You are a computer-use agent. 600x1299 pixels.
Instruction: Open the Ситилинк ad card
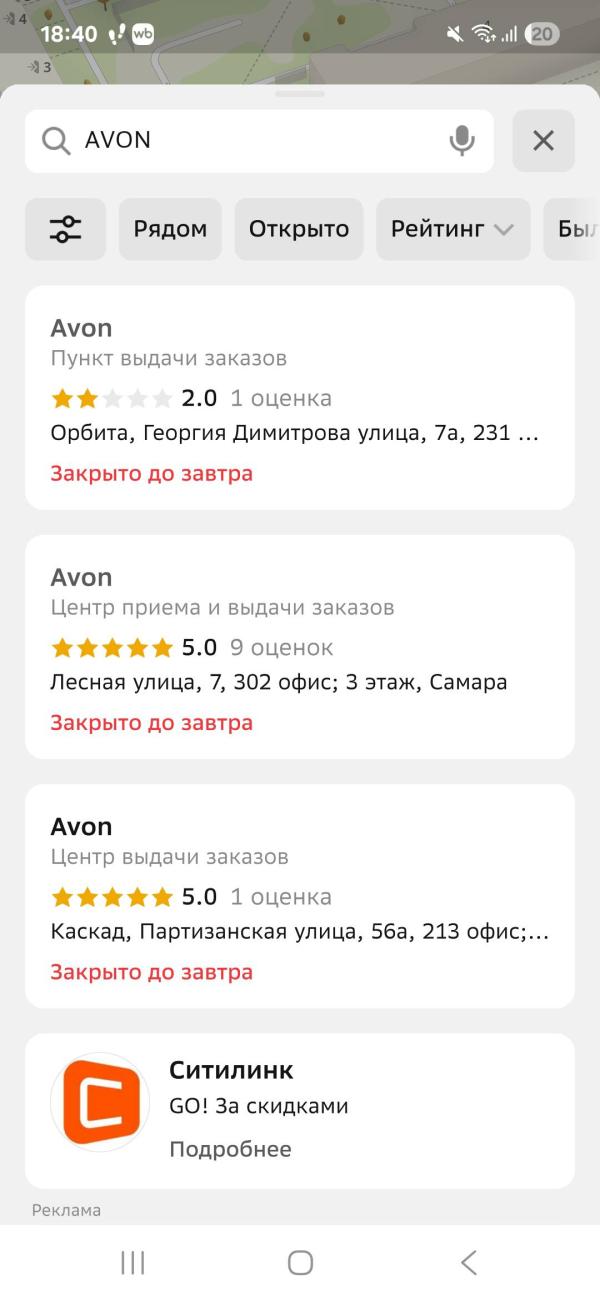pos(300,1111)
